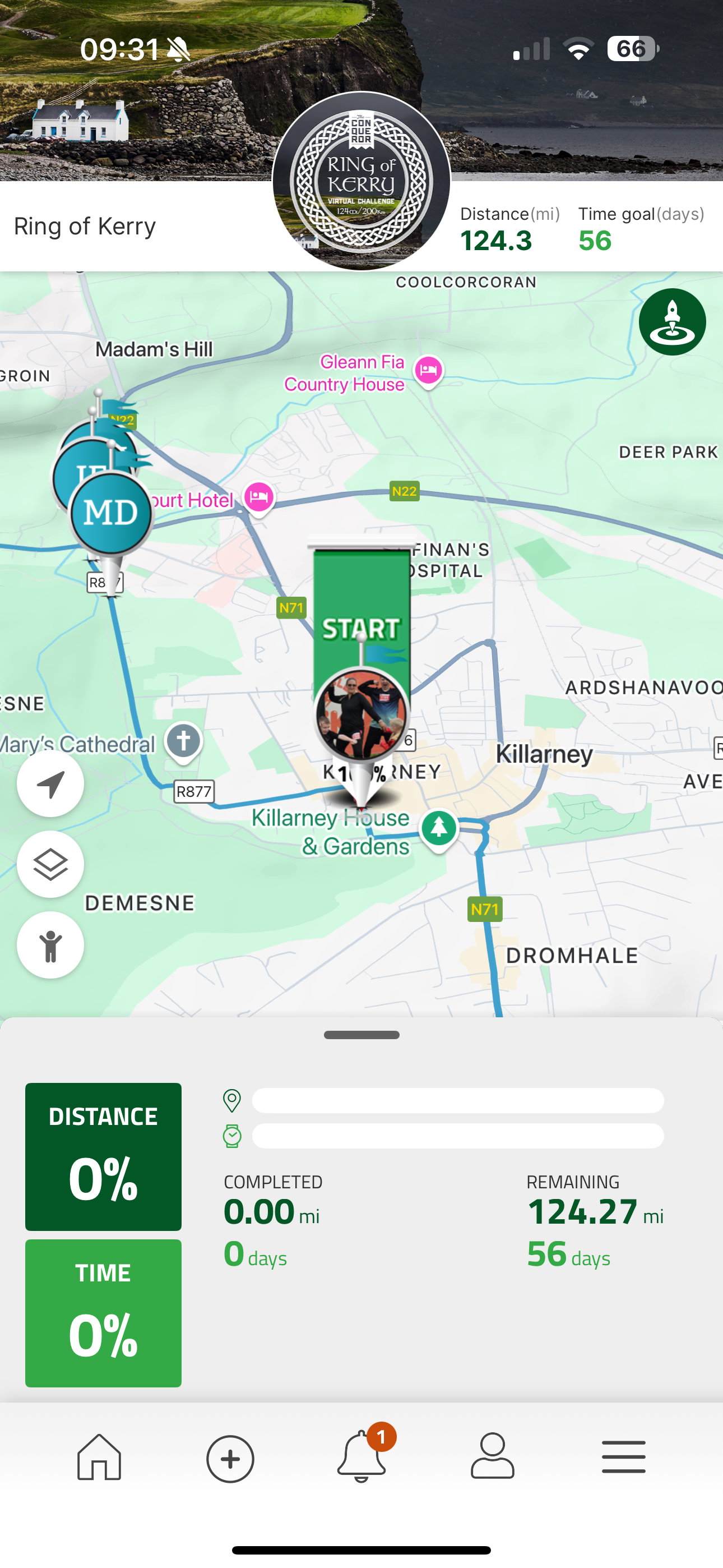The height and width of the screenshot is (1568, 723).
Task: Go to the Home tab
Action: point(99,1457)
